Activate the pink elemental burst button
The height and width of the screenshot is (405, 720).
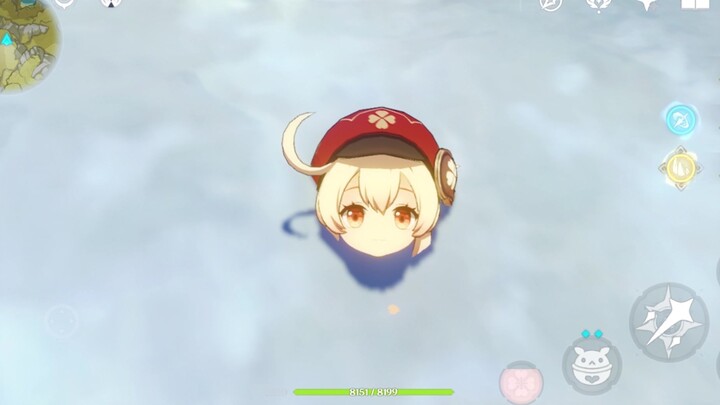pos(521,383)
